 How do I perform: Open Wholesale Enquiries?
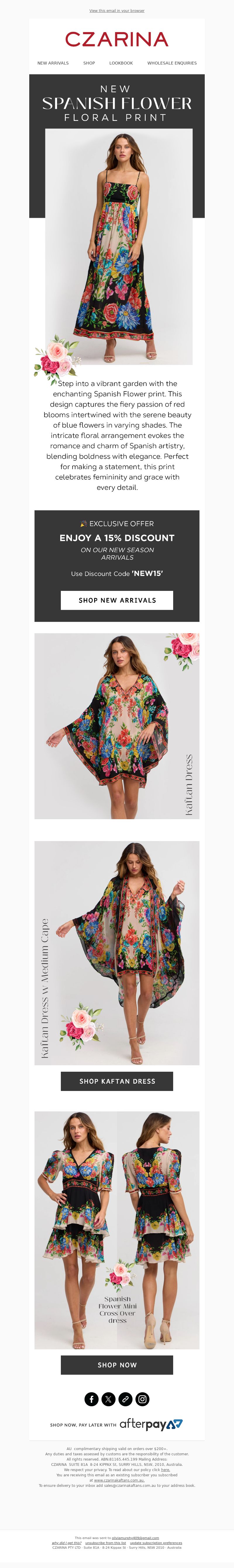point(172,63)
